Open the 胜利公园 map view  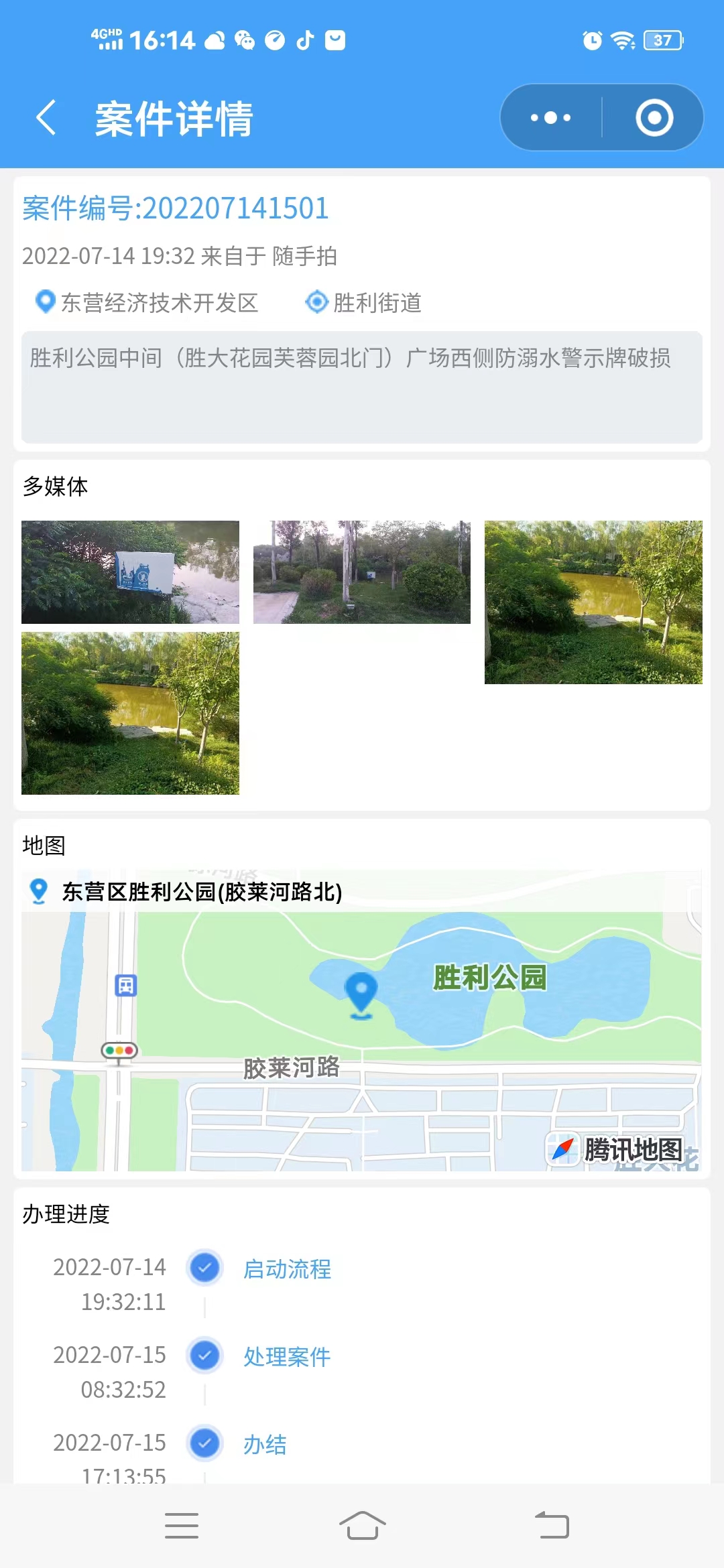(x=362, y=1021)
